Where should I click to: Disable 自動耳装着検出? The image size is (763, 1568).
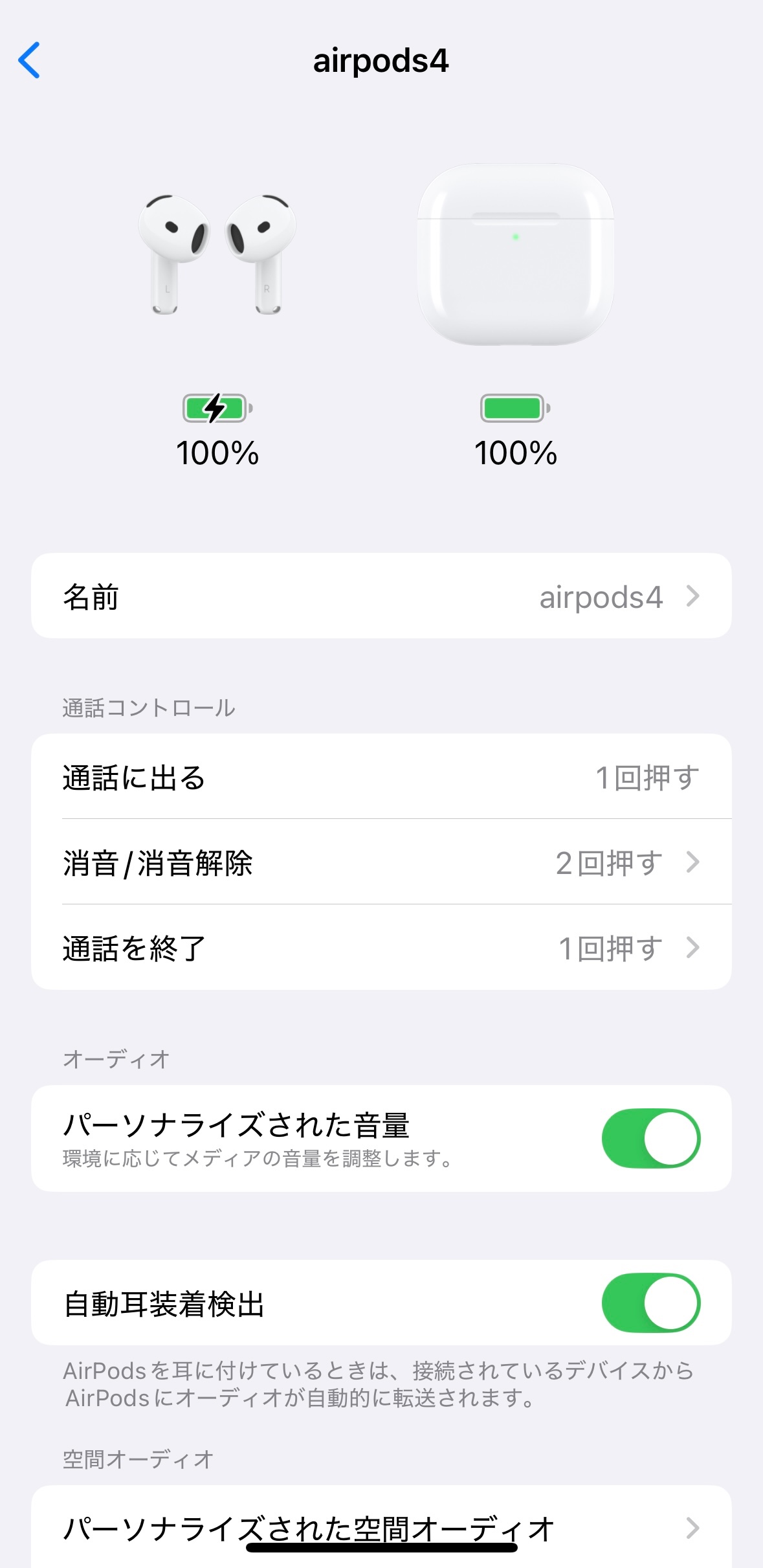pyautogui.click(x=650, y=1303)
